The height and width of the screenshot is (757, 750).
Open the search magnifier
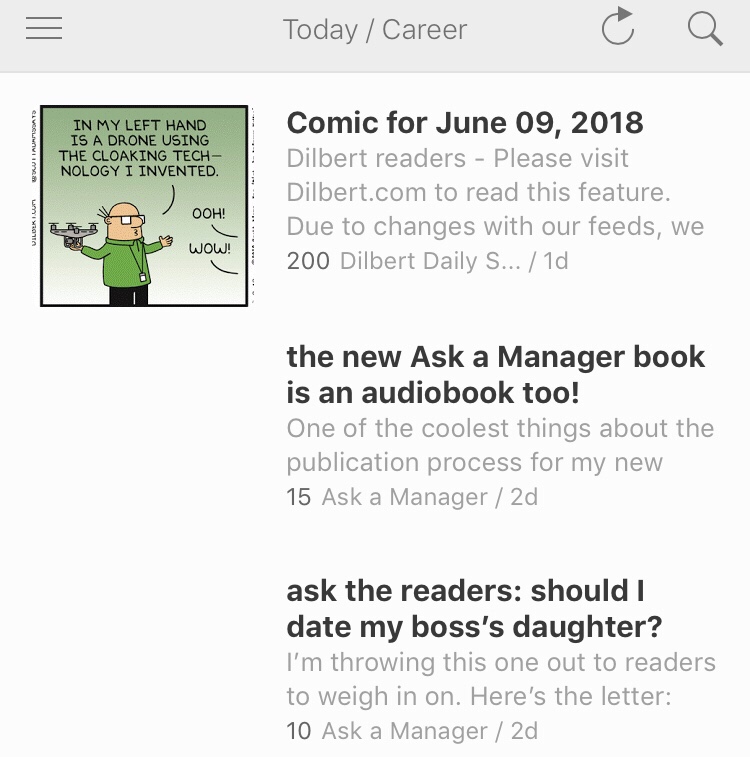coord(705,29)
